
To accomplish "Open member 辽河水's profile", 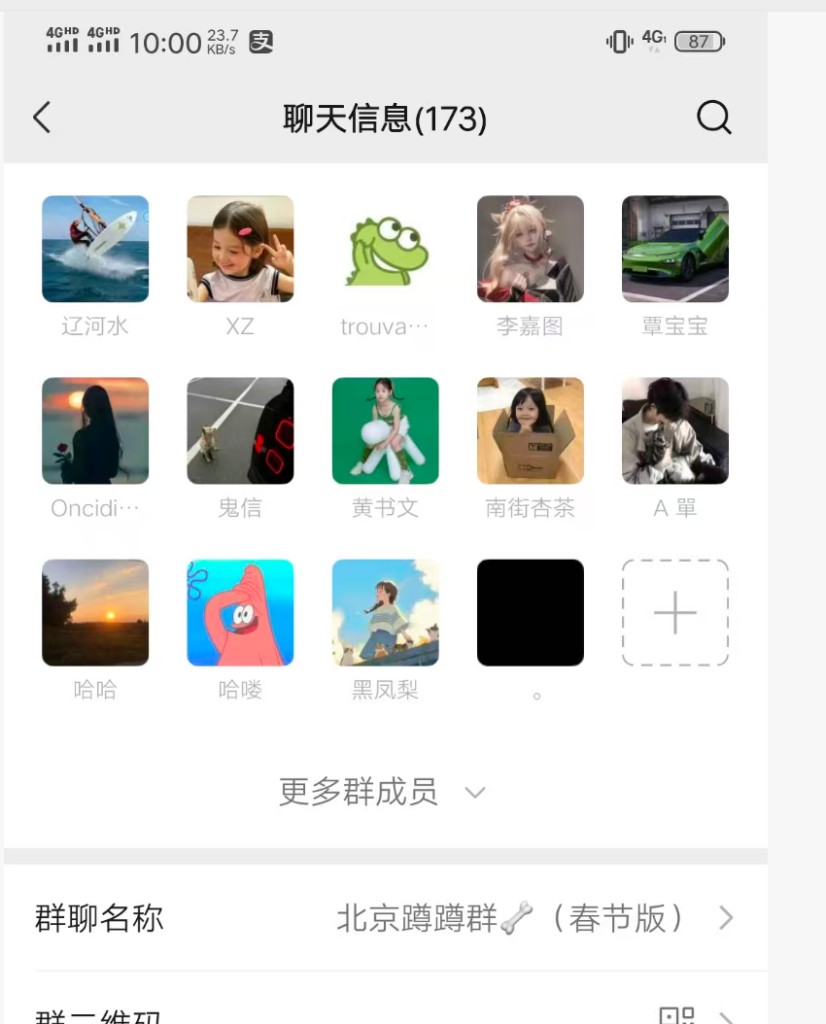I will coord(95,249).
